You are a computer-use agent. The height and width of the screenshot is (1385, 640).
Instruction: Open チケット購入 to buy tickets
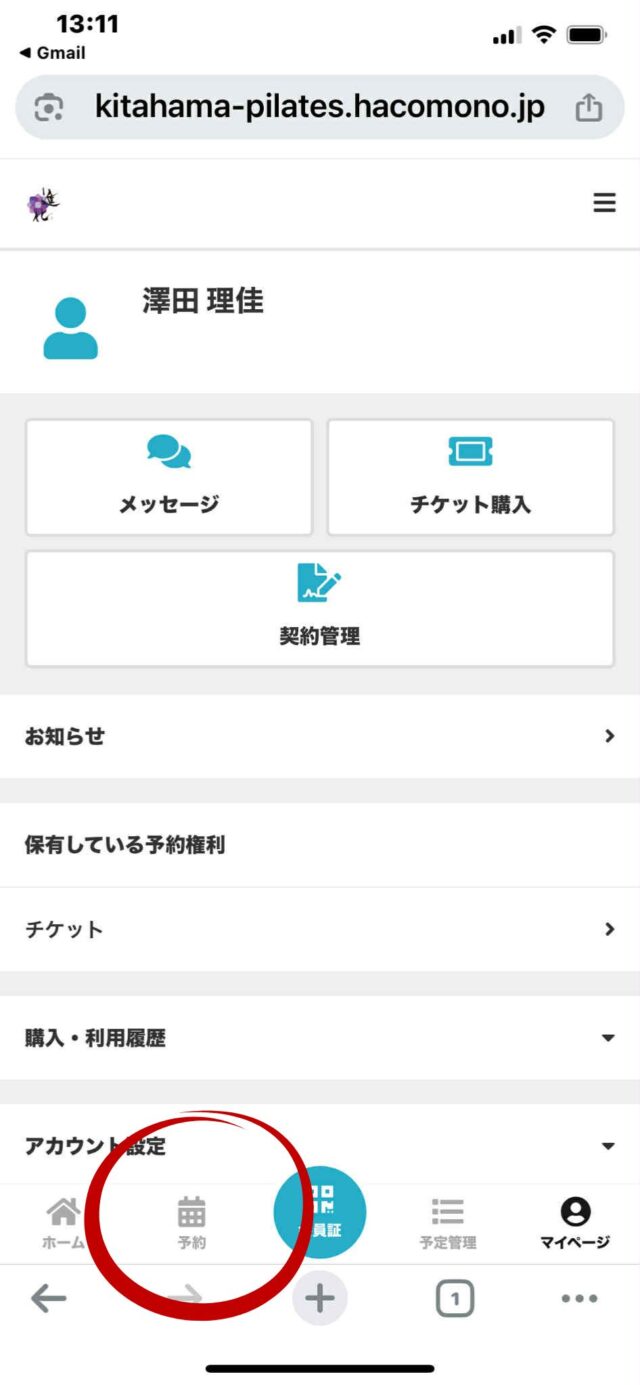point(470,477)
